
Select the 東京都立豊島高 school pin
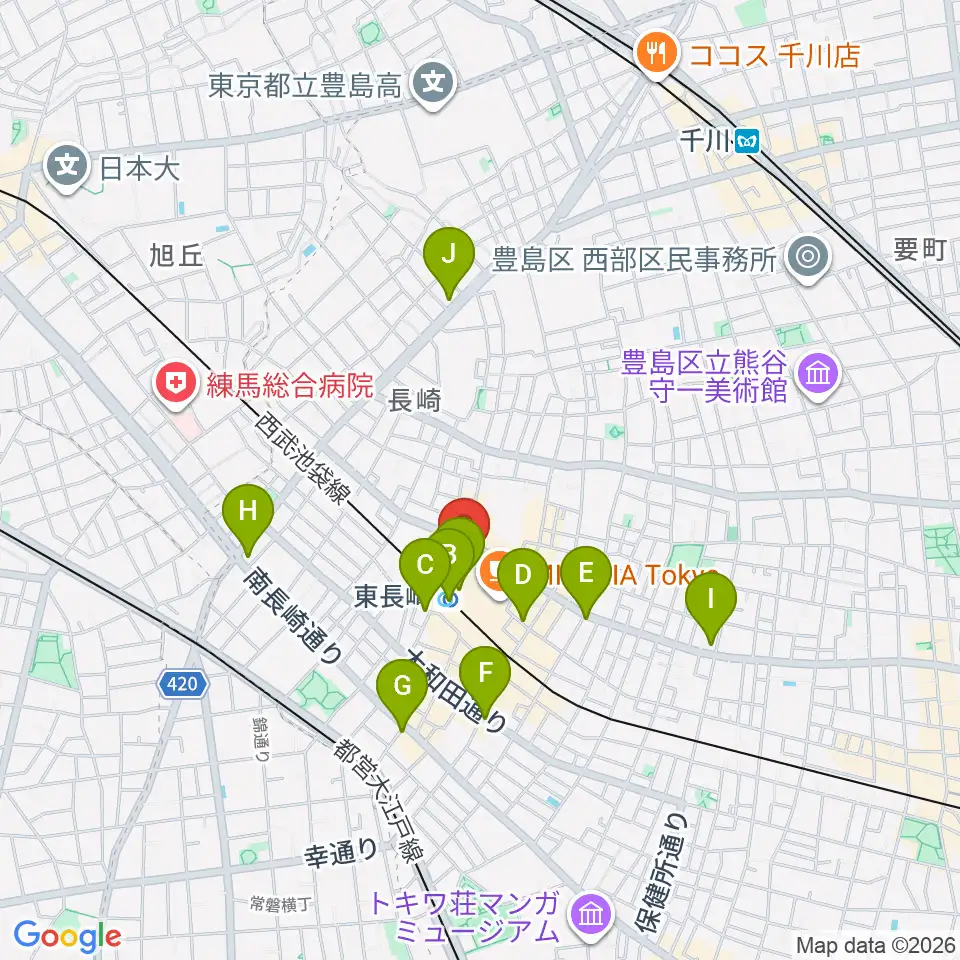[434, 85]
